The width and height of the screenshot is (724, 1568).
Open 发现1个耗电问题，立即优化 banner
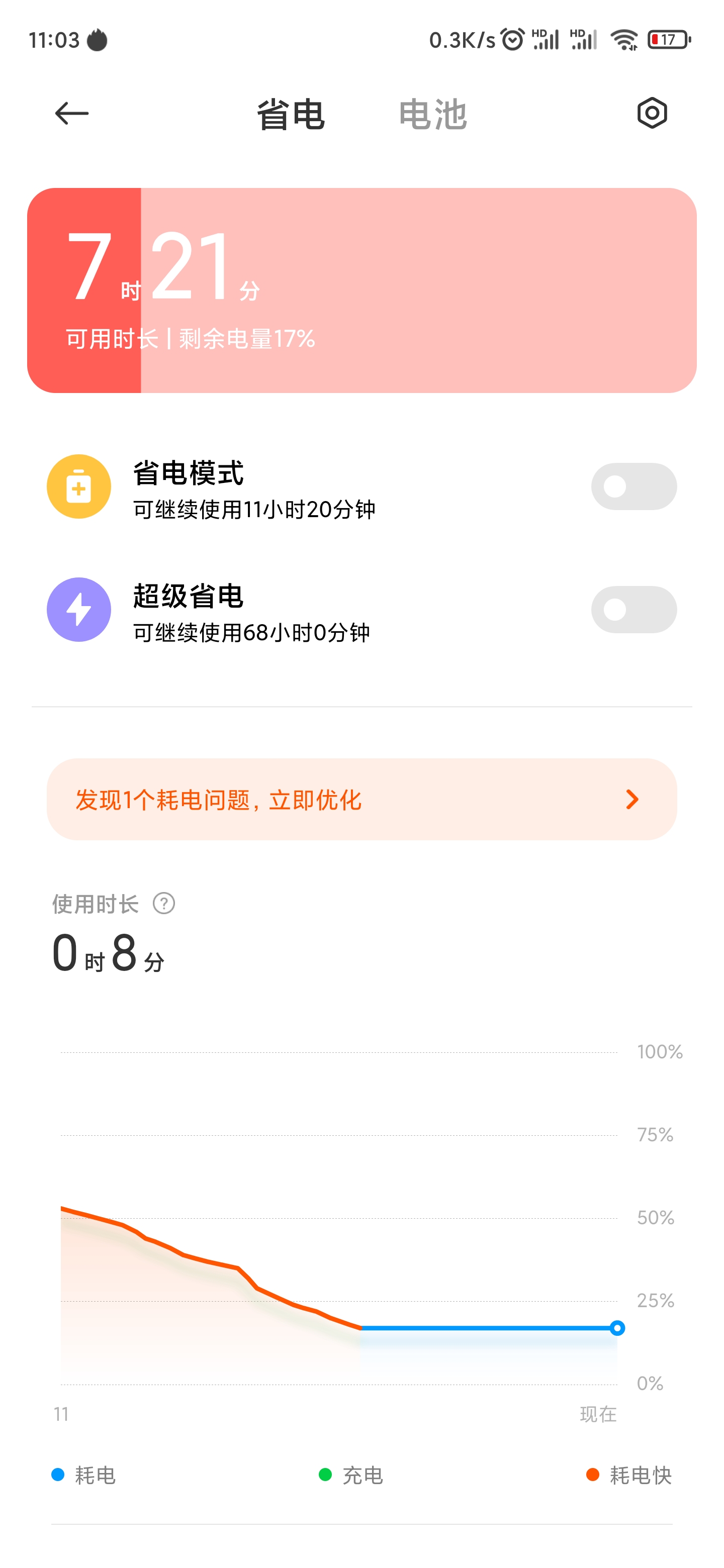coord(361,799)
